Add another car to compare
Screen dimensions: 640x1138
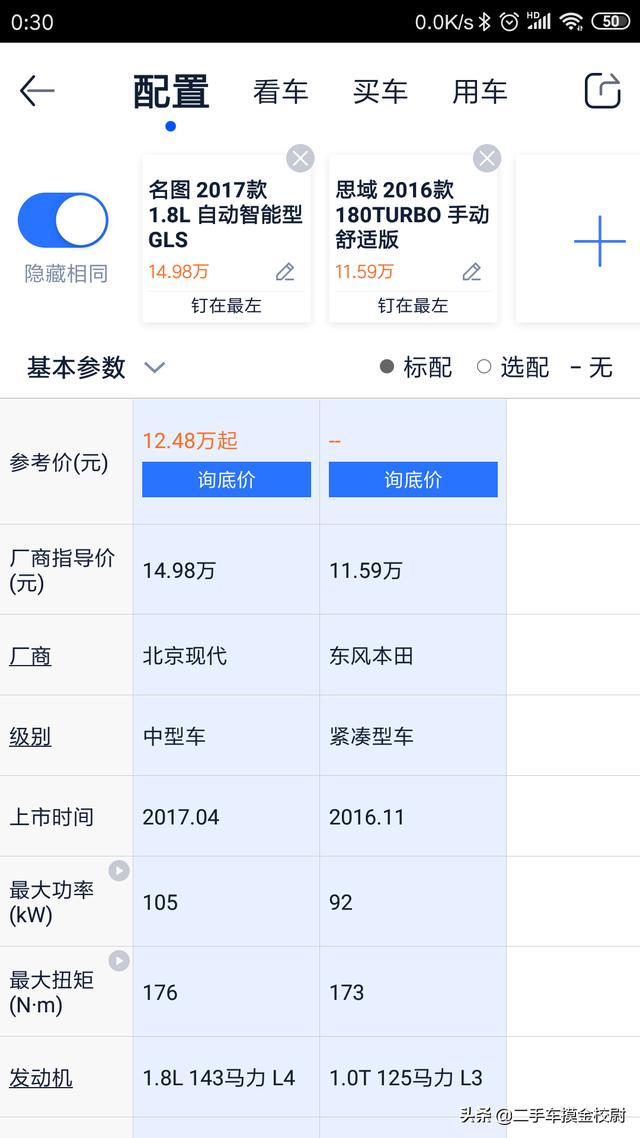[x=599, y=241]
